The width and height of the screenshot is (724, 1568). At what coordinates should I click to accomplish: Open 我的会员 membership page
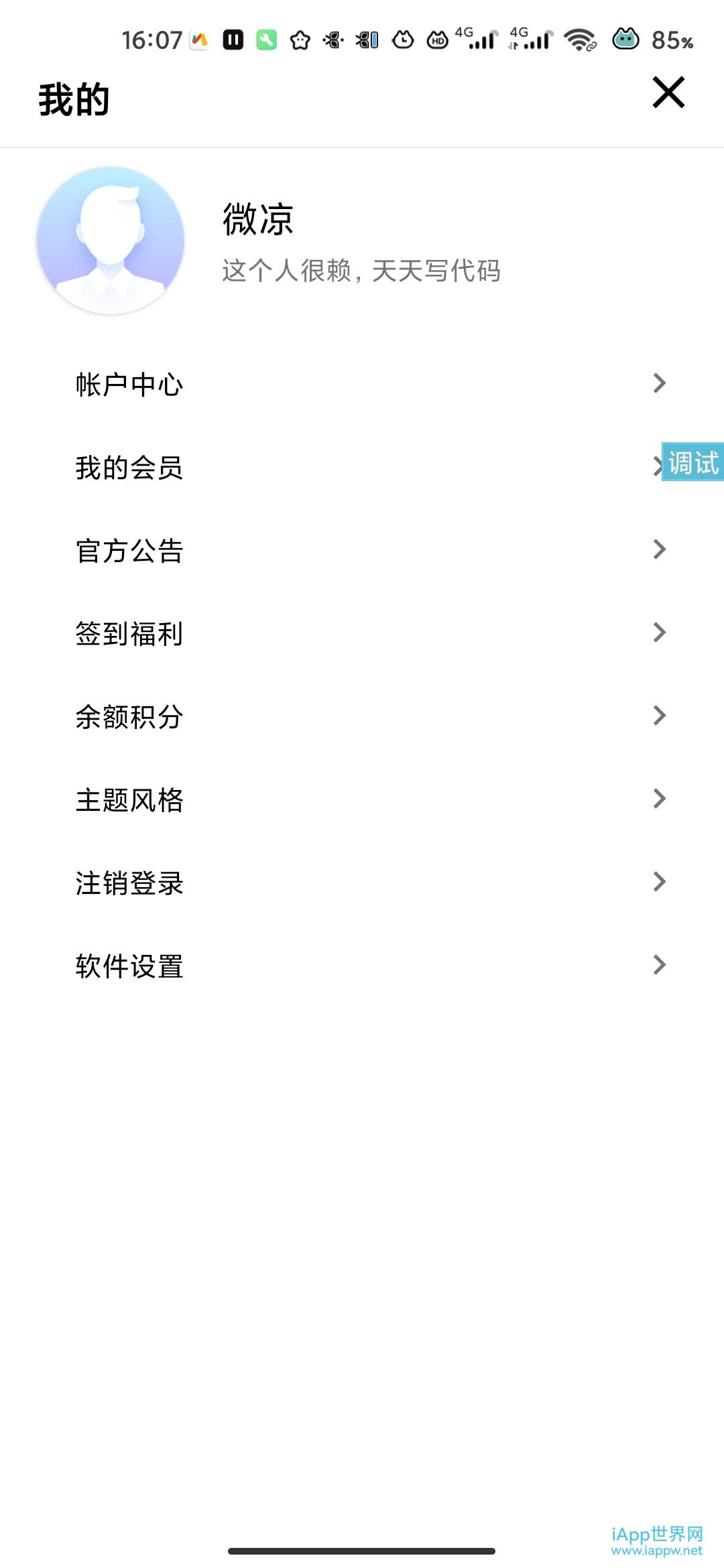(362, 466)
